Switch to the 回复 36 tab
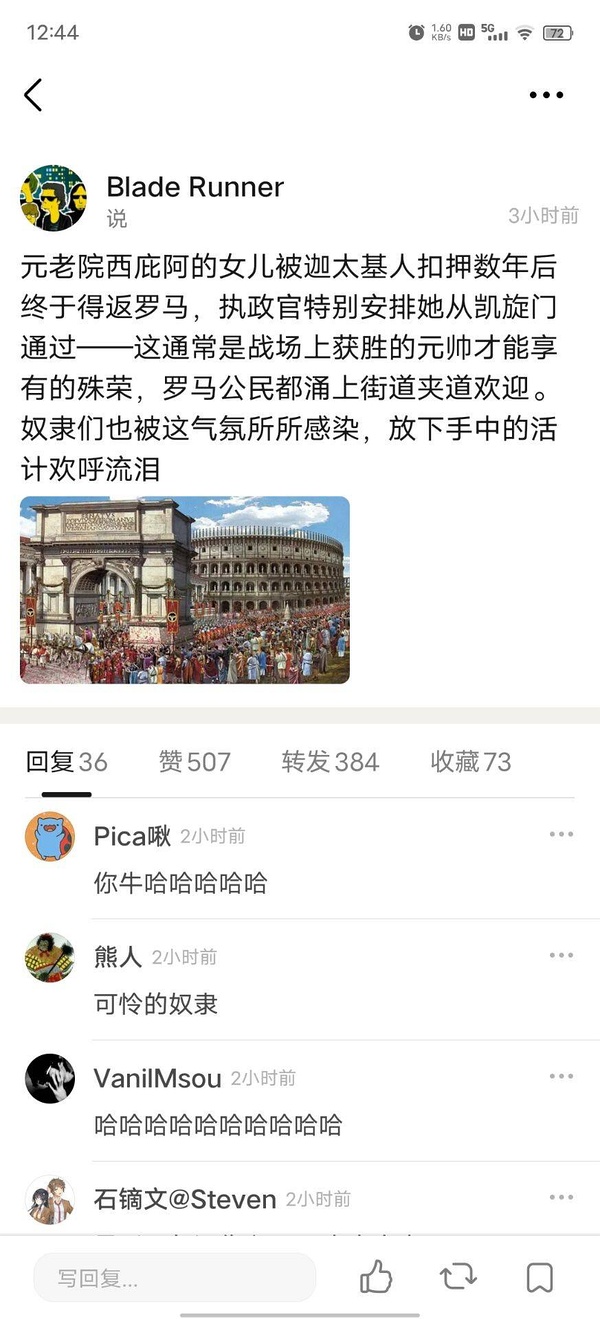The image size is (600, 1319). (x=66, y=762)
